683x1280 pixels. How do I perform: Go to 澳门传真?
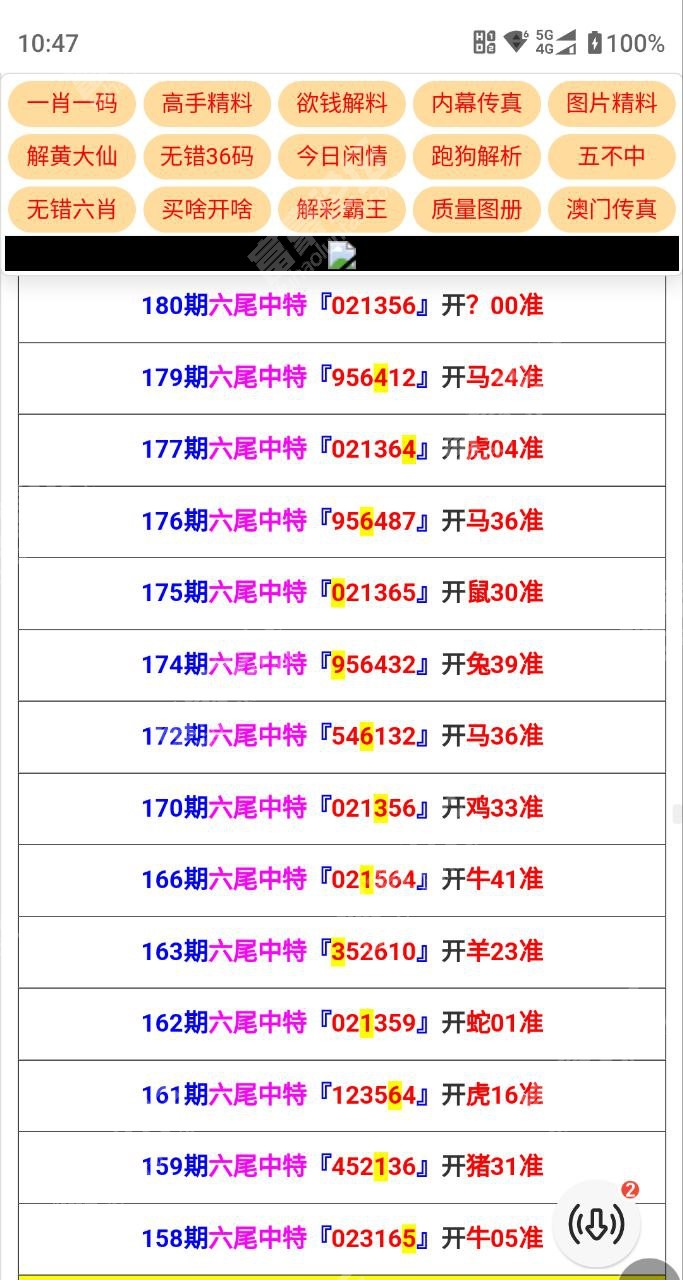point(612,209)
